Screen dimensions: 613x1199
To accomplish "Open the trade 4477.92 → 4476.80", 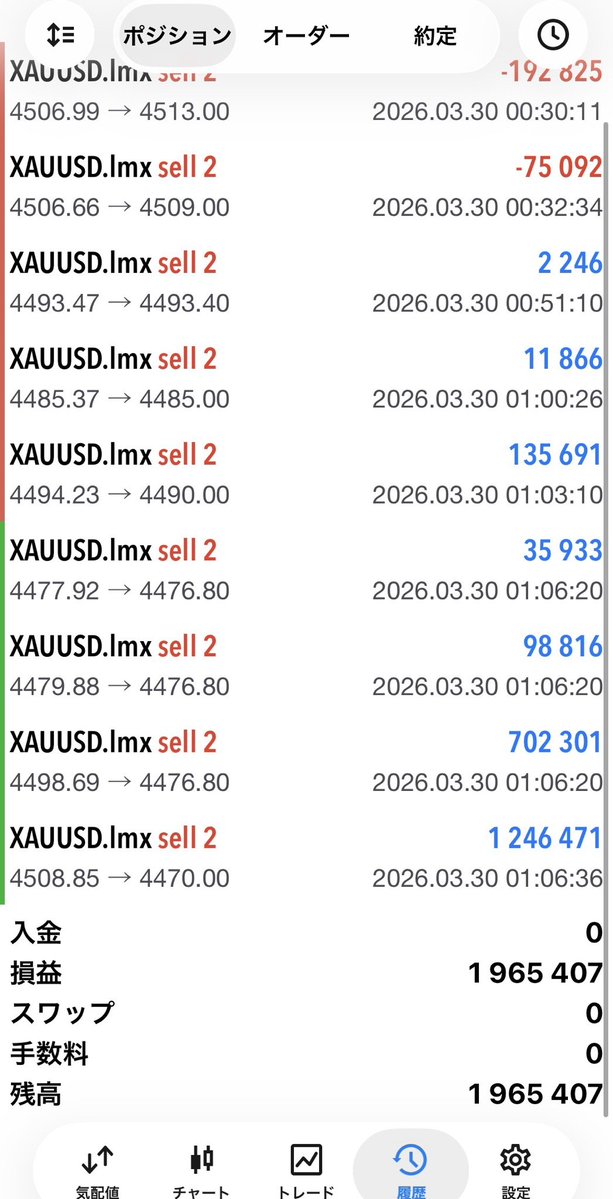I will tap(306, 570).
